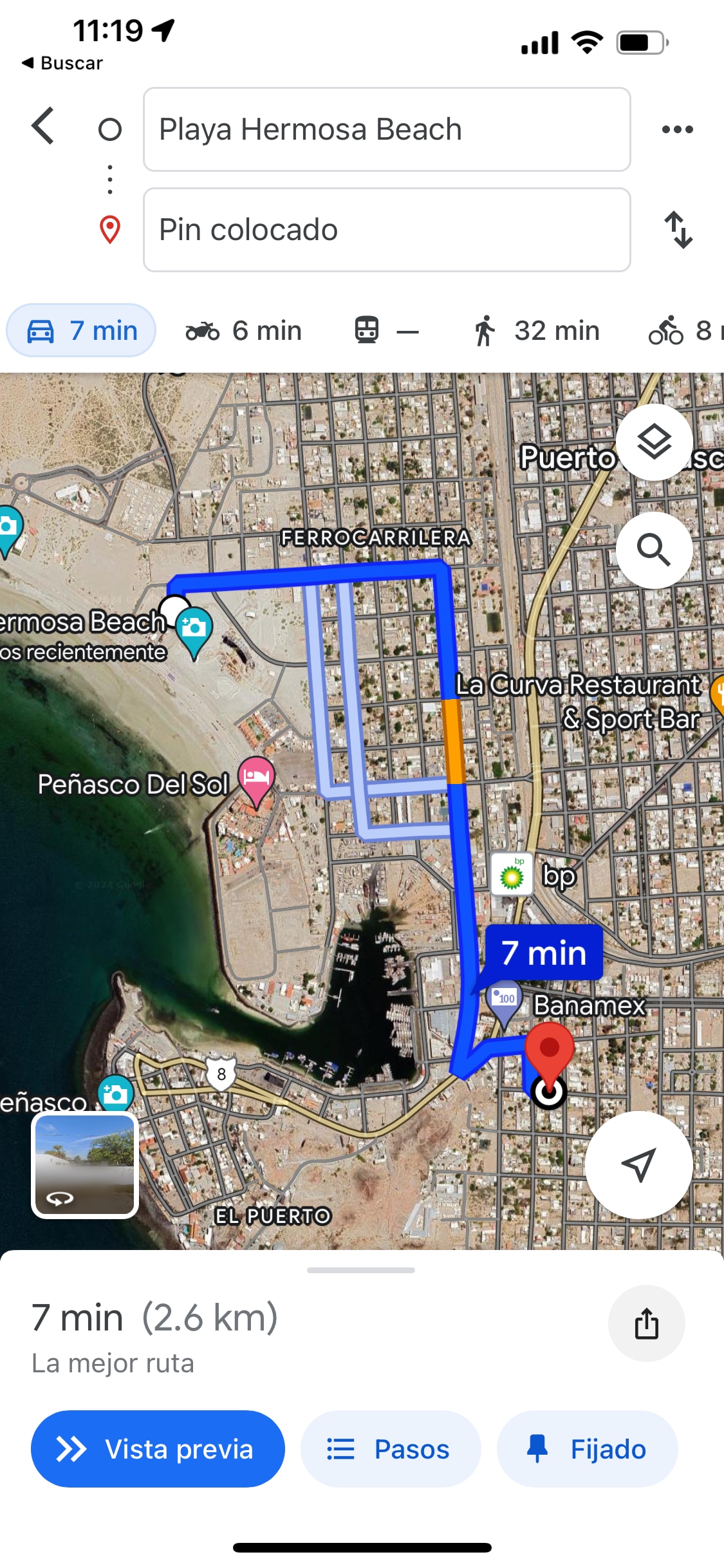
Task: Swap origin and destination
Action: [x=678, y=230]
